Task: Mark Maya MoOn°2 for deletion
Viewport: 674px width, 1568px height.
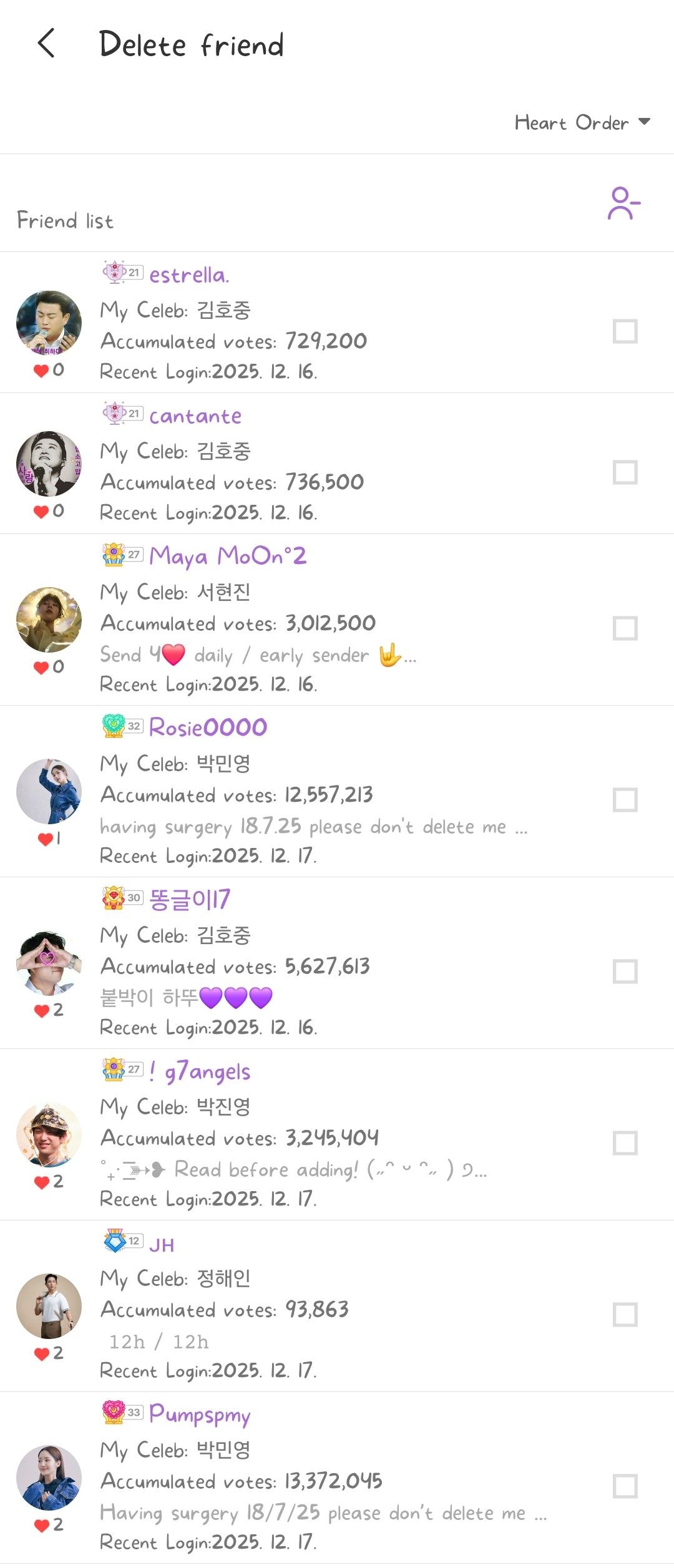Action: 625,628
